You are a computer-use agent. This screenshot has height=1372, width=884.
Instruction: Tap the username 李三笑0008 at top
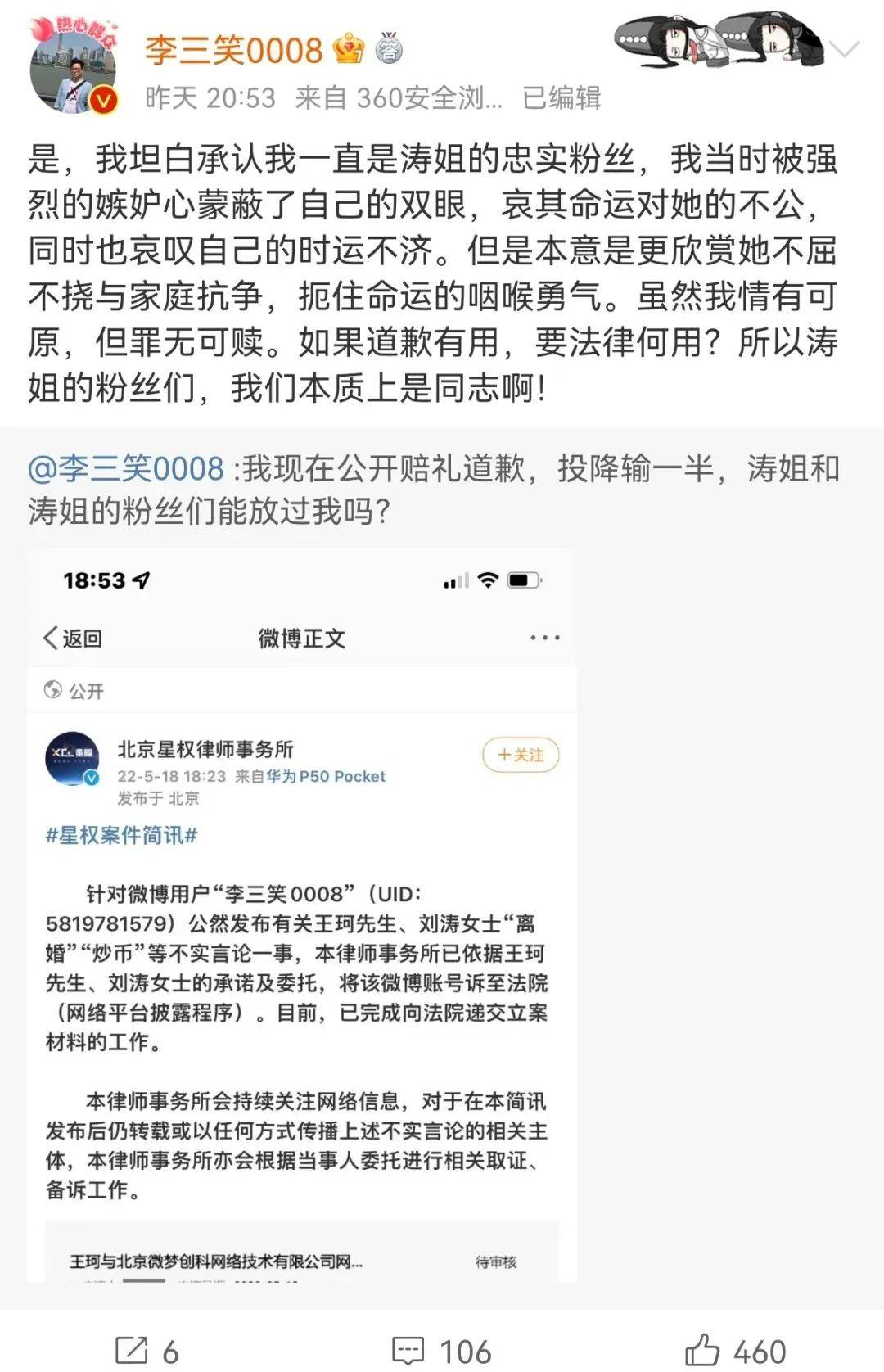point(234,51)
